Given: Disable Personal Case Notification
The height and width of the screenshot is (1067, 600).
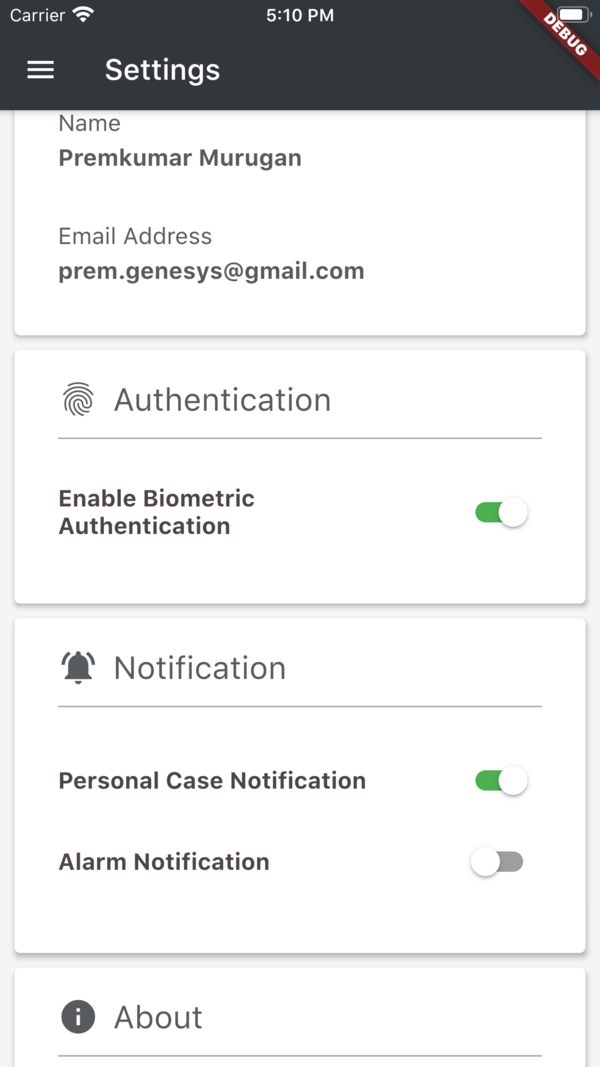Looking at the screenshot, I should tap(501, 781).
